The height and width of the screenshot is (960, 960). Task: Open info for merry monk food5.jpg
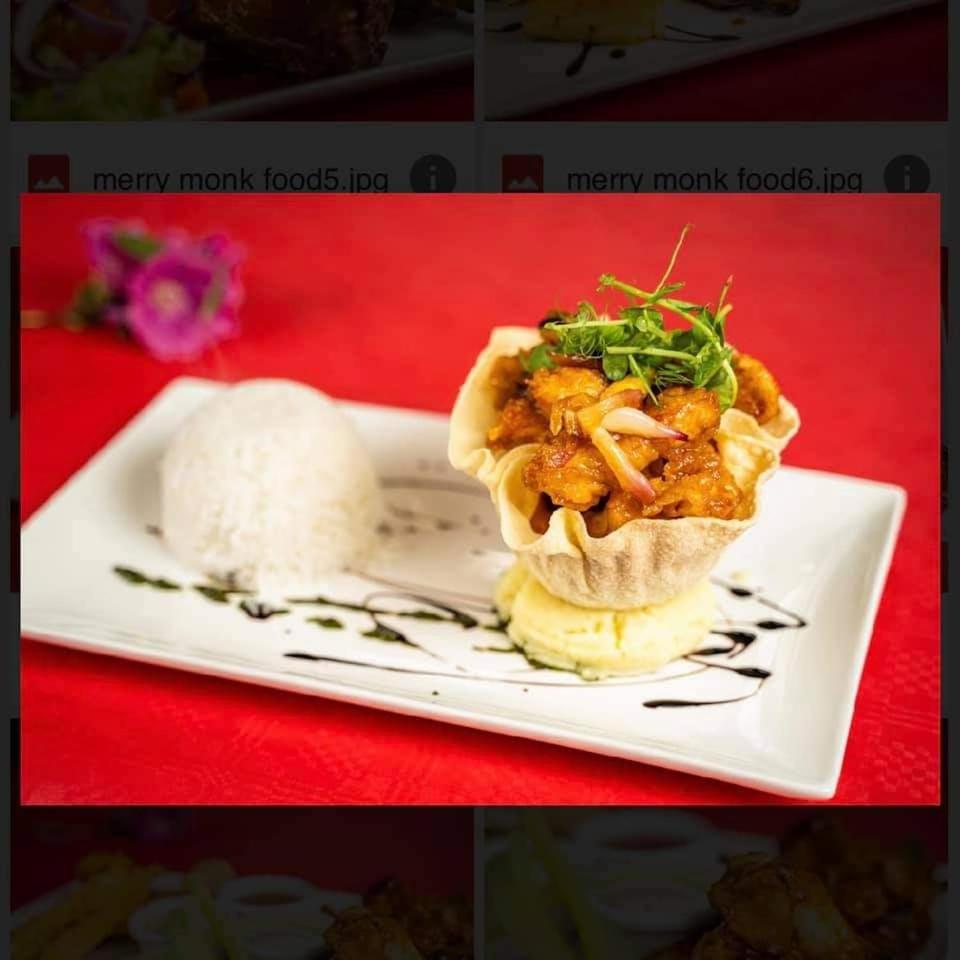[x=433, y=176]
